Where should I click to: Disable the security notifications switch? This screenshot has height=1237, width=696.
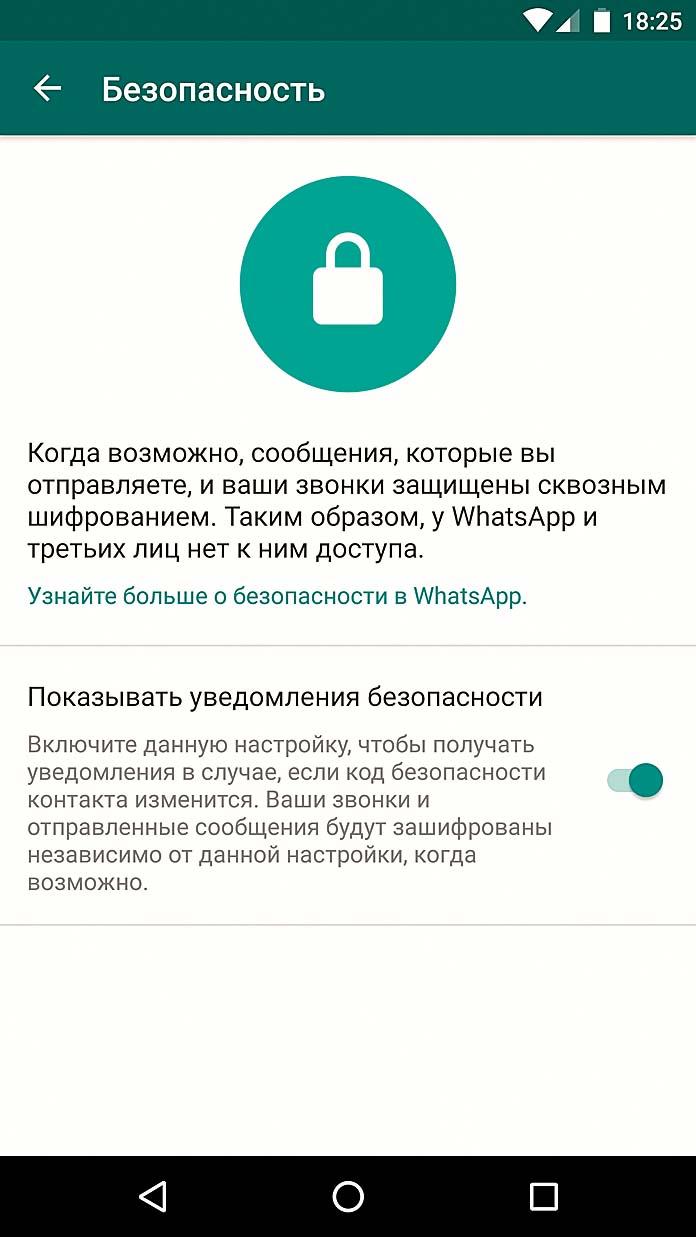pyautogui.click(x=635, y=780)
